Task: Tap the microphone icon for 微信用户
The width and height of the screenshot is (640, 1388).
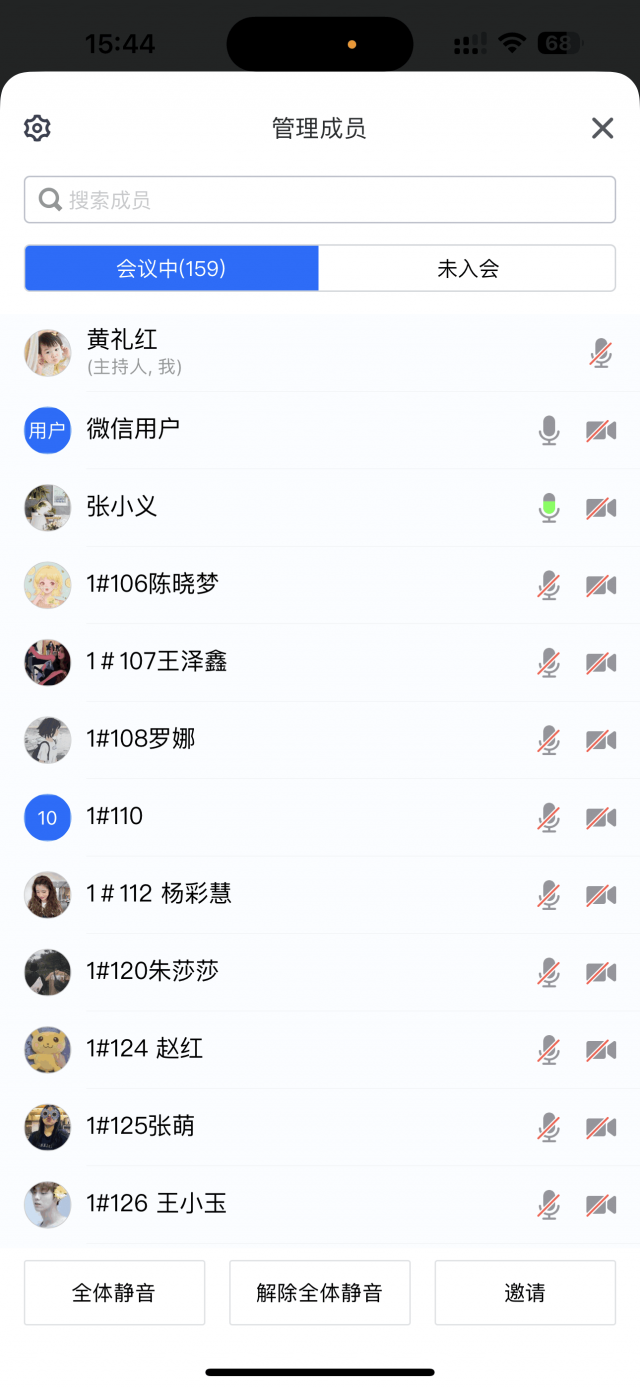Action: click(548, 431)
